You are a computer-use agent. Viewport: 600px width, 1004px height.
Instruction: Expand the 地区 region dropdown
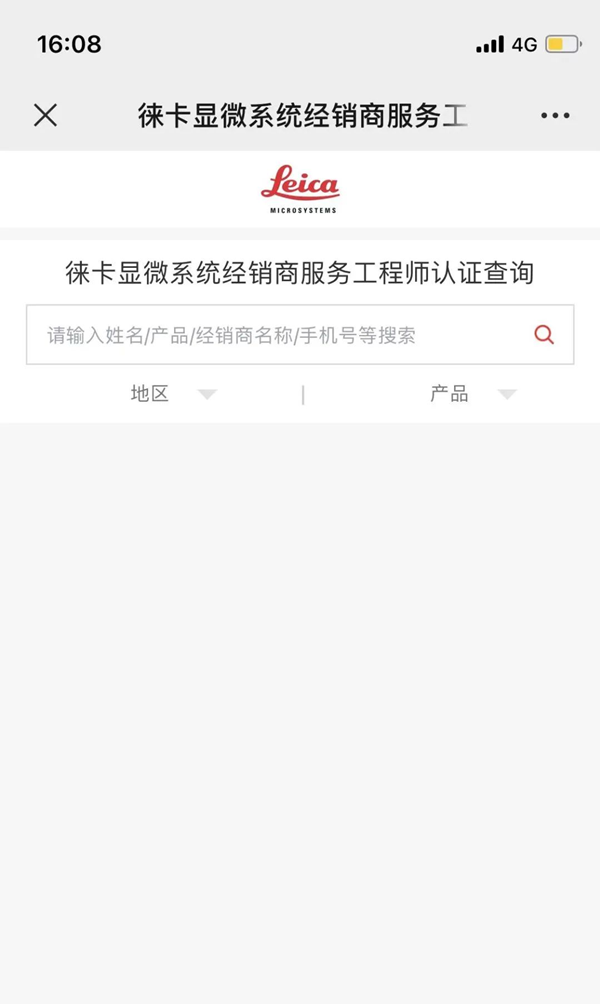(172, 394)
